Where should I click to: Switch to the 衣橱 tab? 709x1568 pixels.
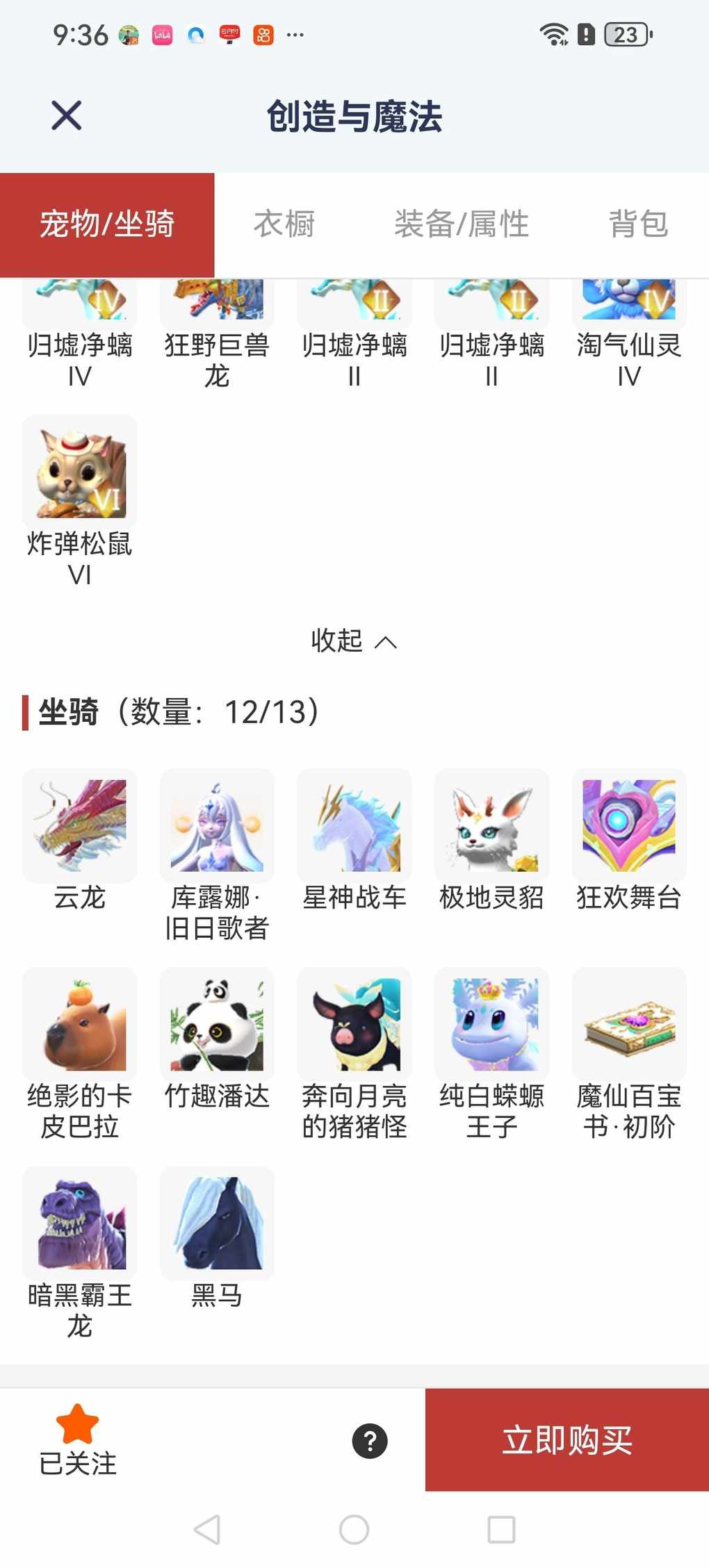(x=284, y=224)
